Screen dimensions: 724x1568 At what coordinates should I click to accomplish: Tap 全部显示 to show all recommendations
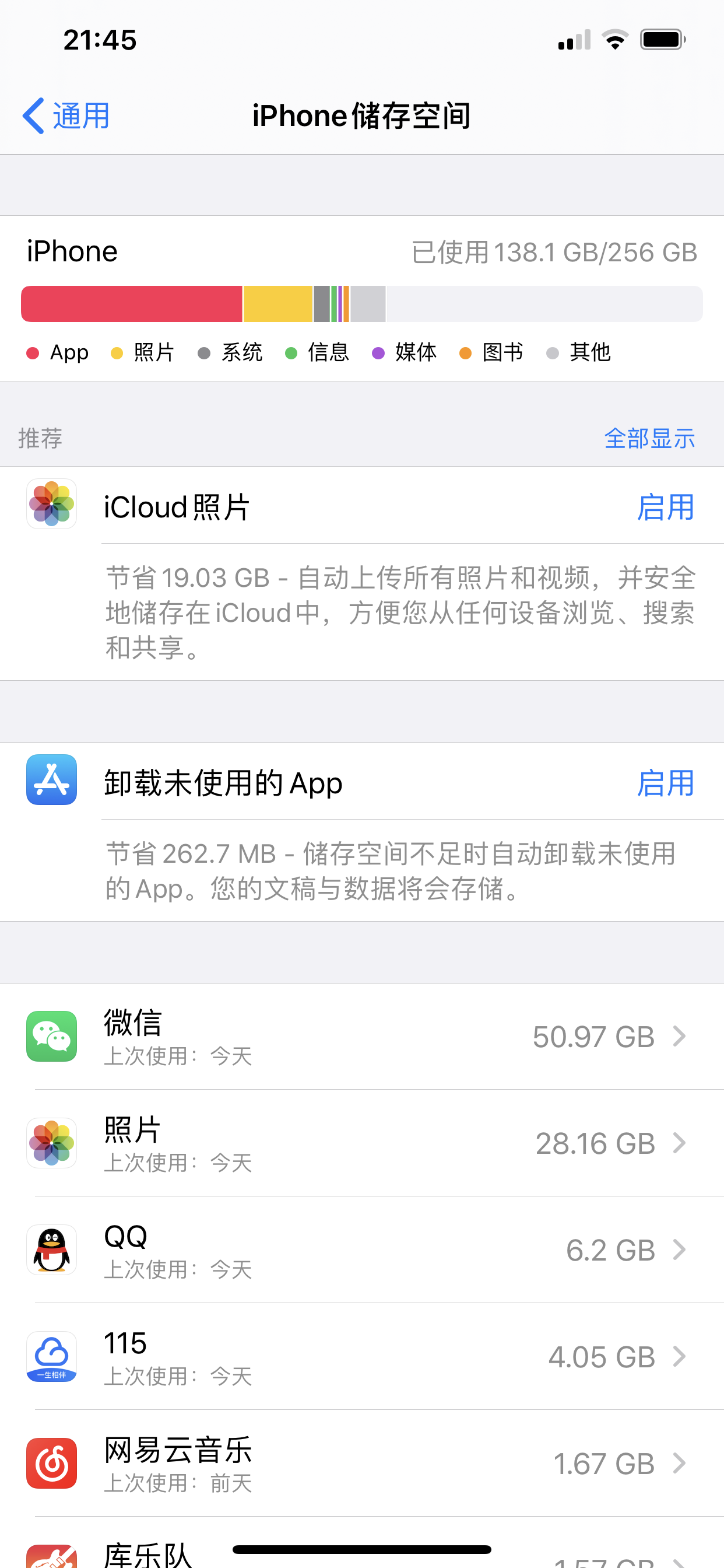[x=649, y=438]
